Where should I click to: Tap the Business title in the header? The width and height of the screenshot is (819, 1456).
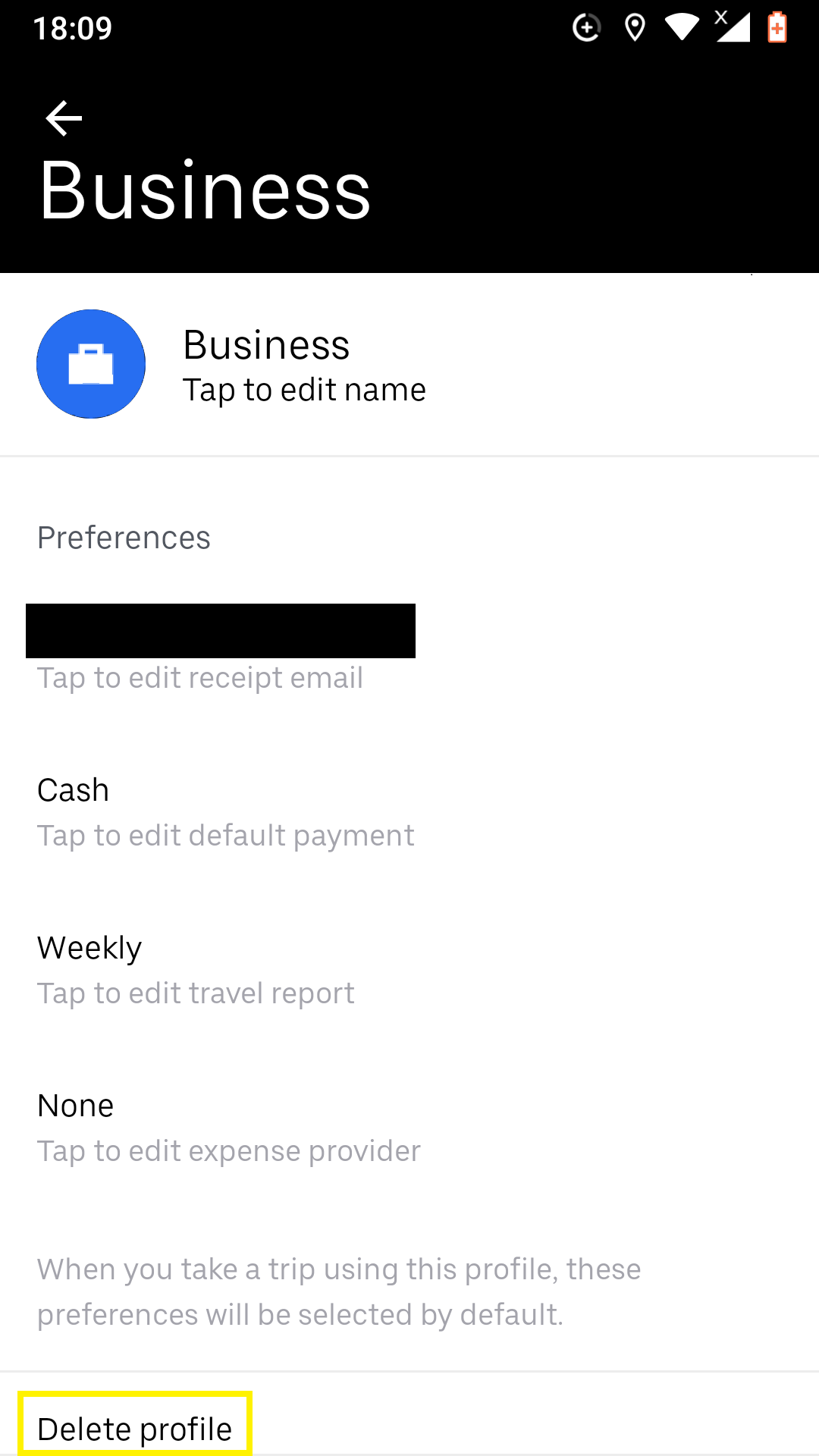coord(205,190)
